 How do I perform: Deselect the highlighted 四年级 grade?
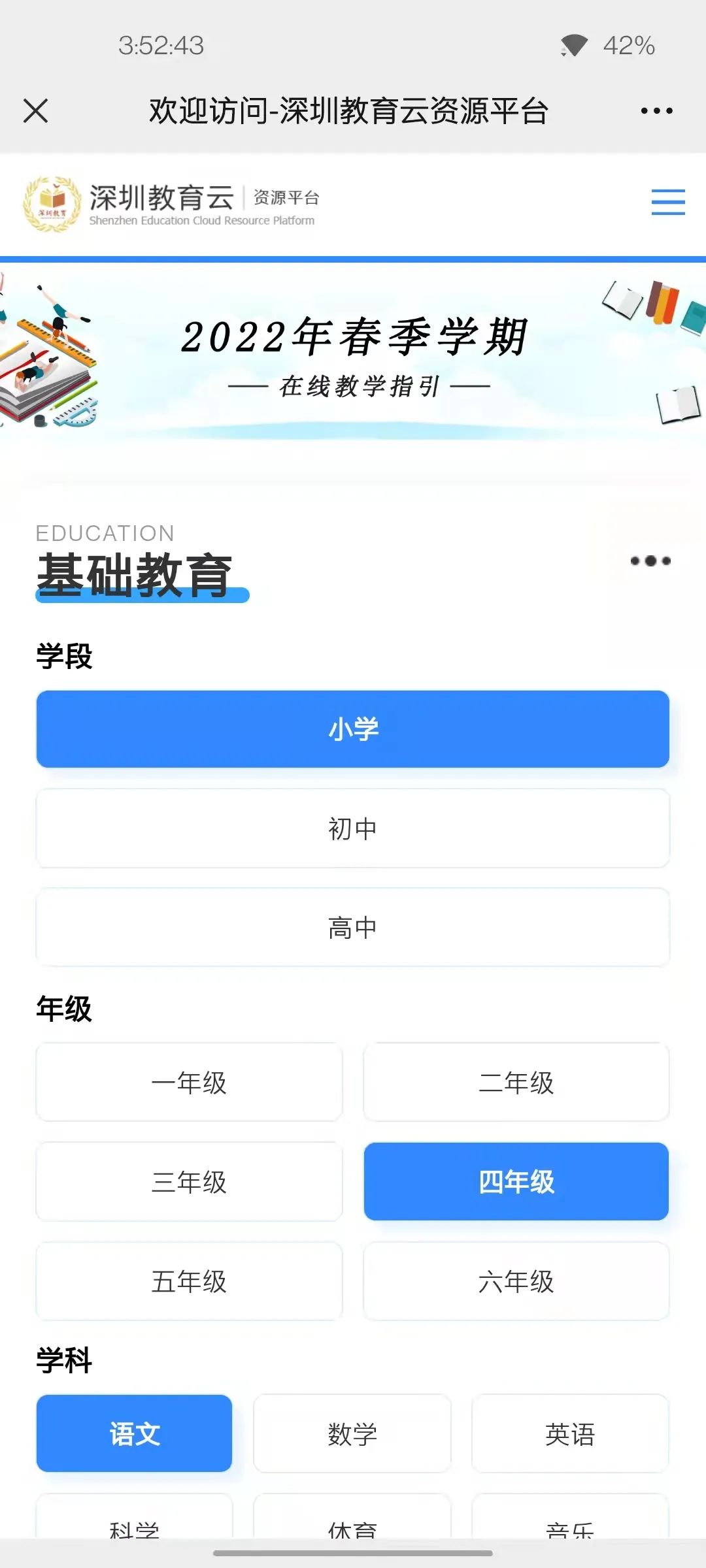pyautogui.click(x=516, y=1181)
